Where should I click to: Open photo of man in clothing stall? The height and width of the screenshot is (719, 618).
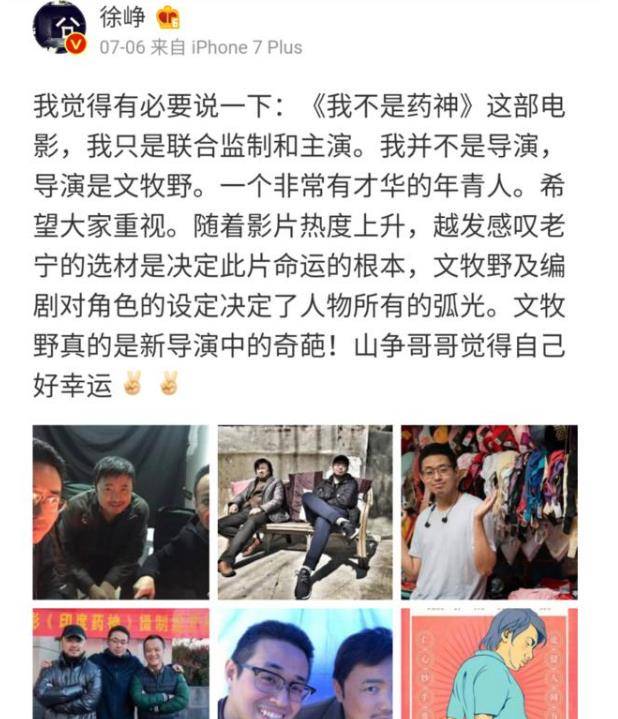489,512
